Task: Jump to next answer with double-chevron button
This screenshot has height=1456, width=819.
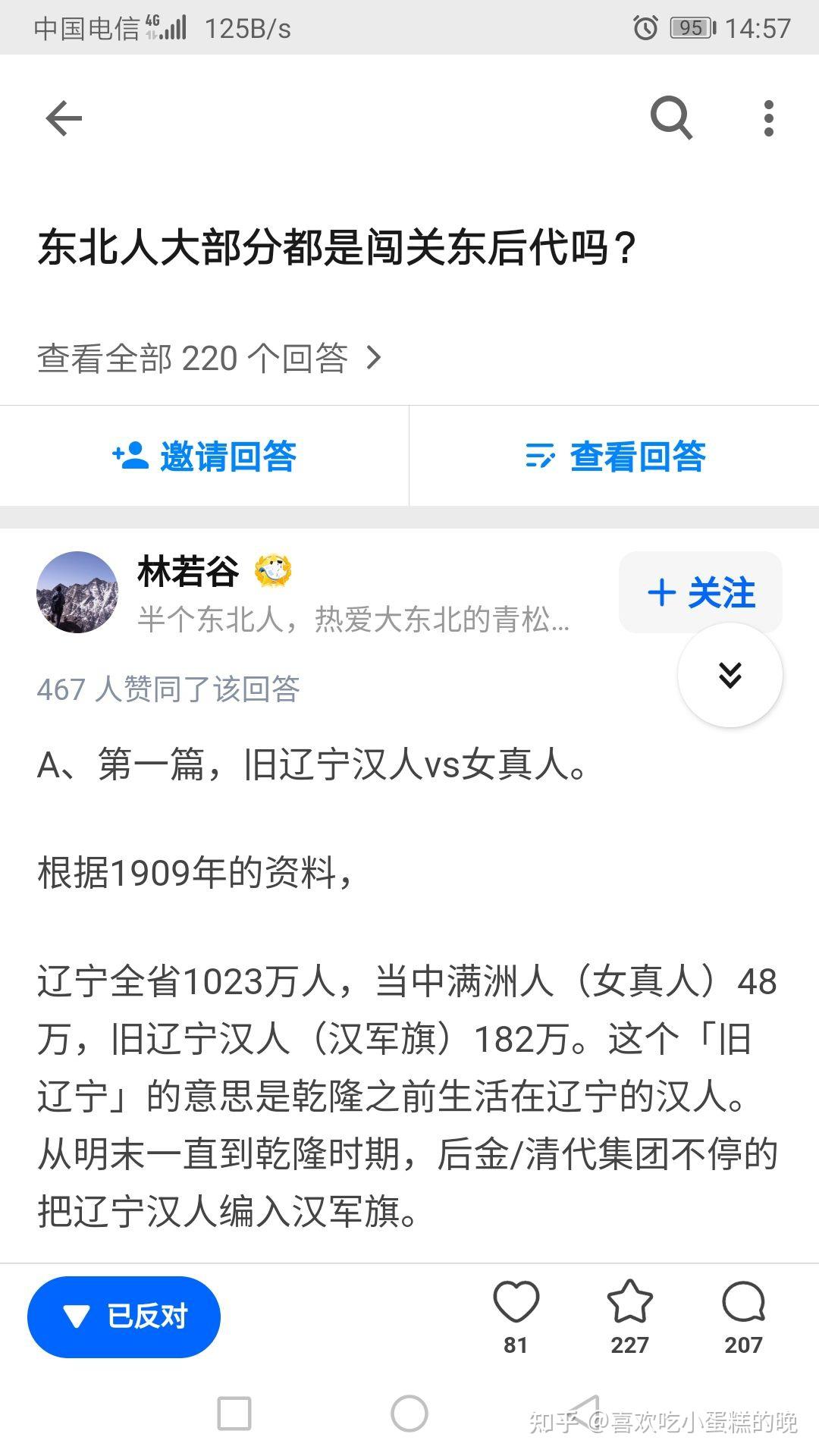Action: pos(730,674)
